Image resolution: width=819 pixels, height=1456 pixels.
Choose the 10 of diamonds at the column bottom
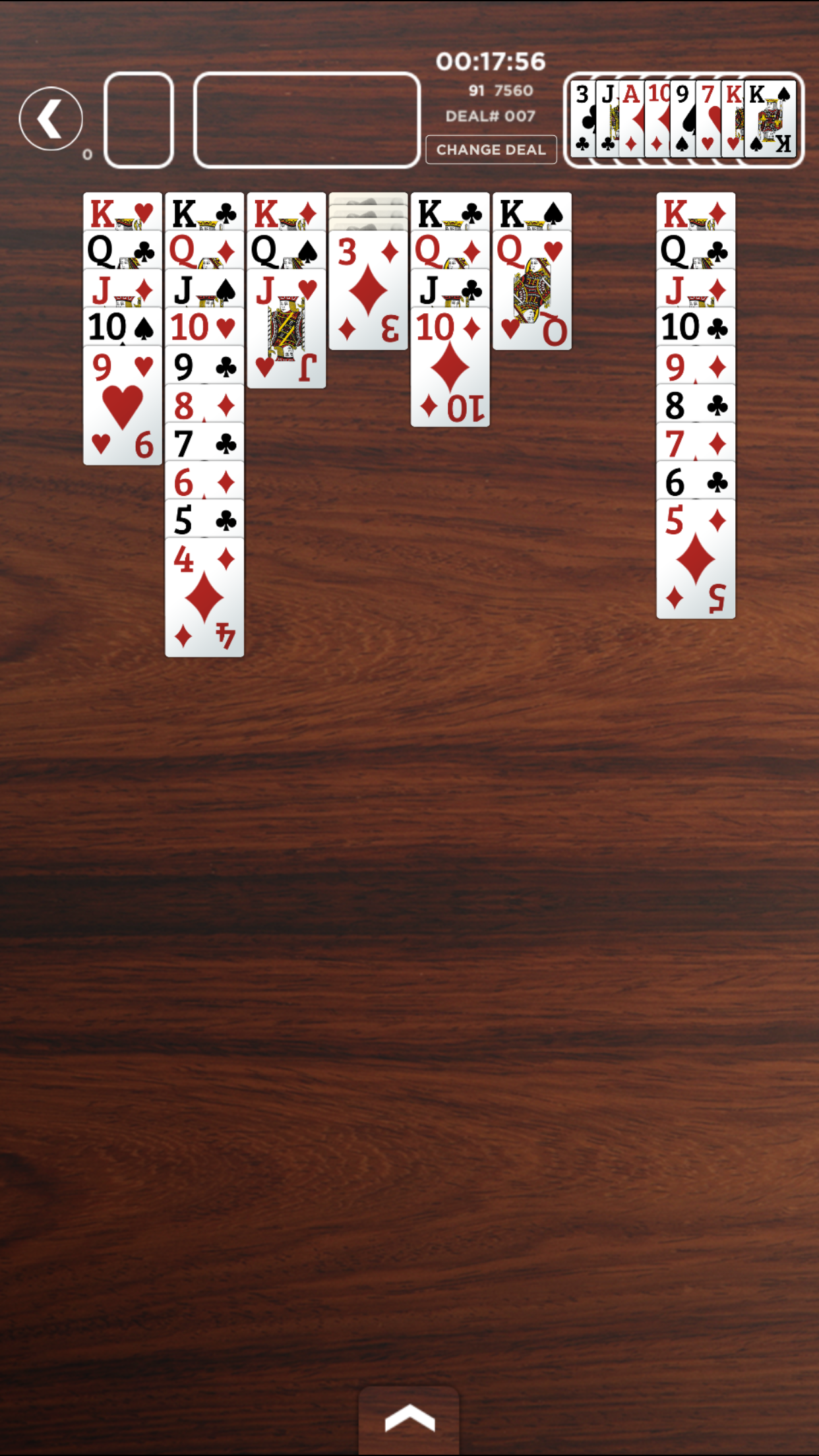[x=450, y=367]
